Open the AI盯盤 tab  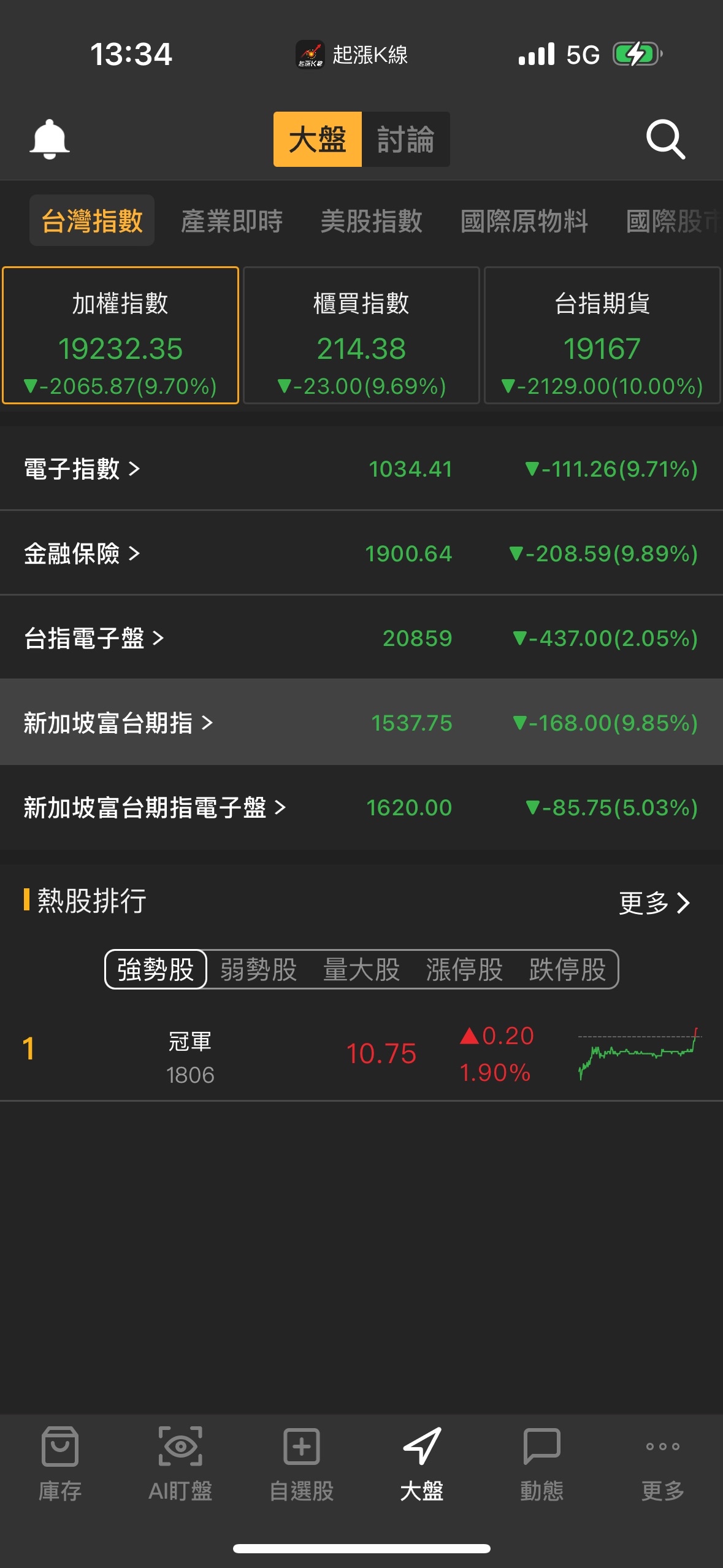[x=180, y=1463]
